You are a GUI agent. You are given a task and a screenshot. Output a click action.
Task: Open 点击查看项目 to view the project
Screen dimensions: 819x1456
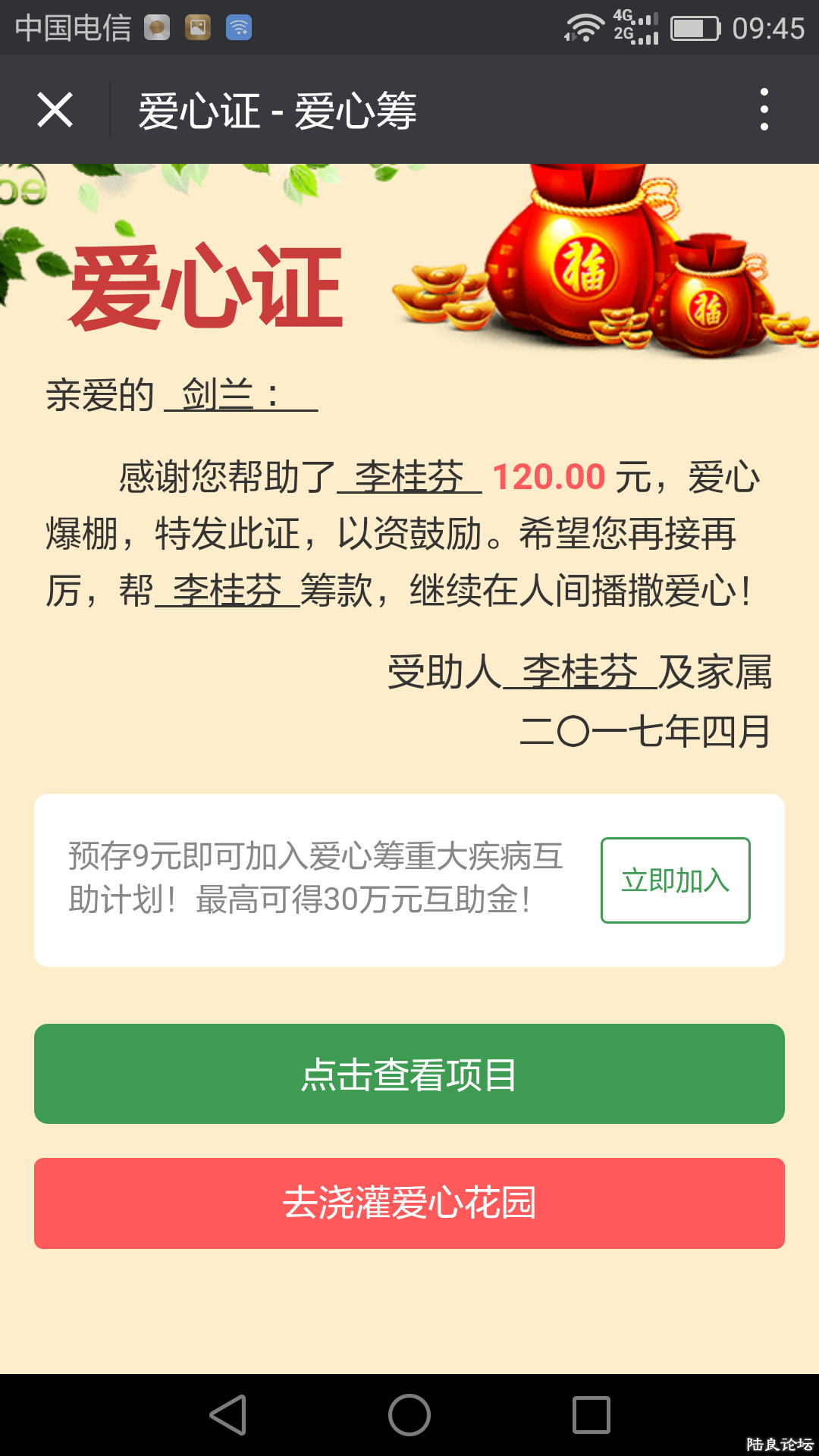pyautogui.click(x=409, y=1074)
